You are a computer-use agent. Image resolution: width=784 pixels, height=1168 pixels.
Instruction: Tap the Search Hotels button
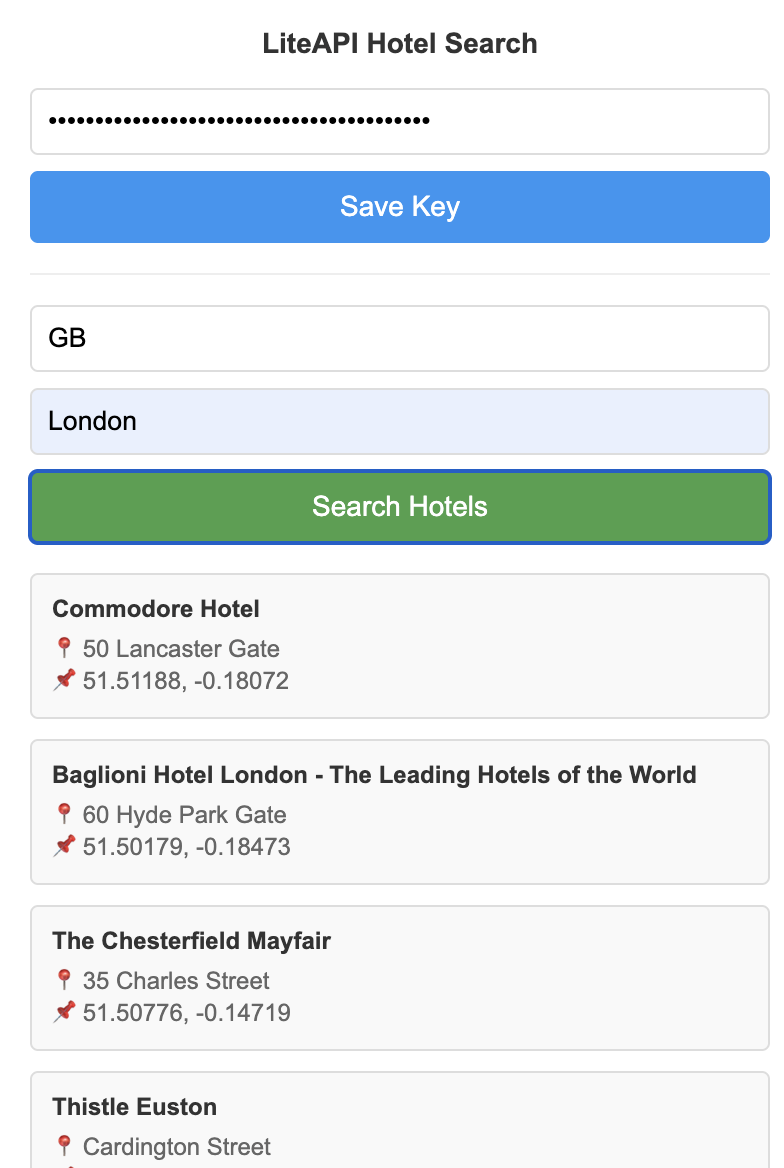pyautogui.click(x=399, y=507)
